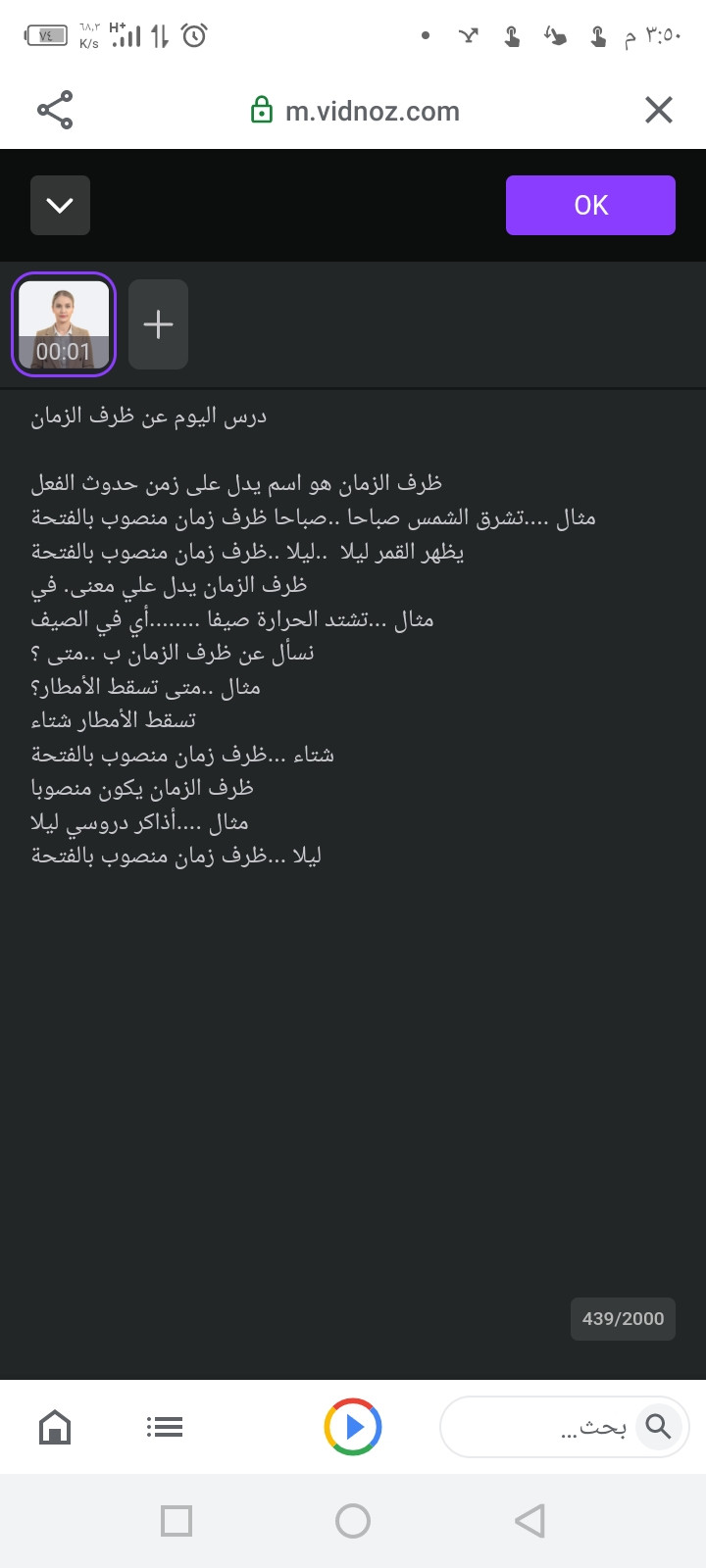The image size is (706, 1568).
Task: Share the Vidnoz page link
Action: (55, 110)
